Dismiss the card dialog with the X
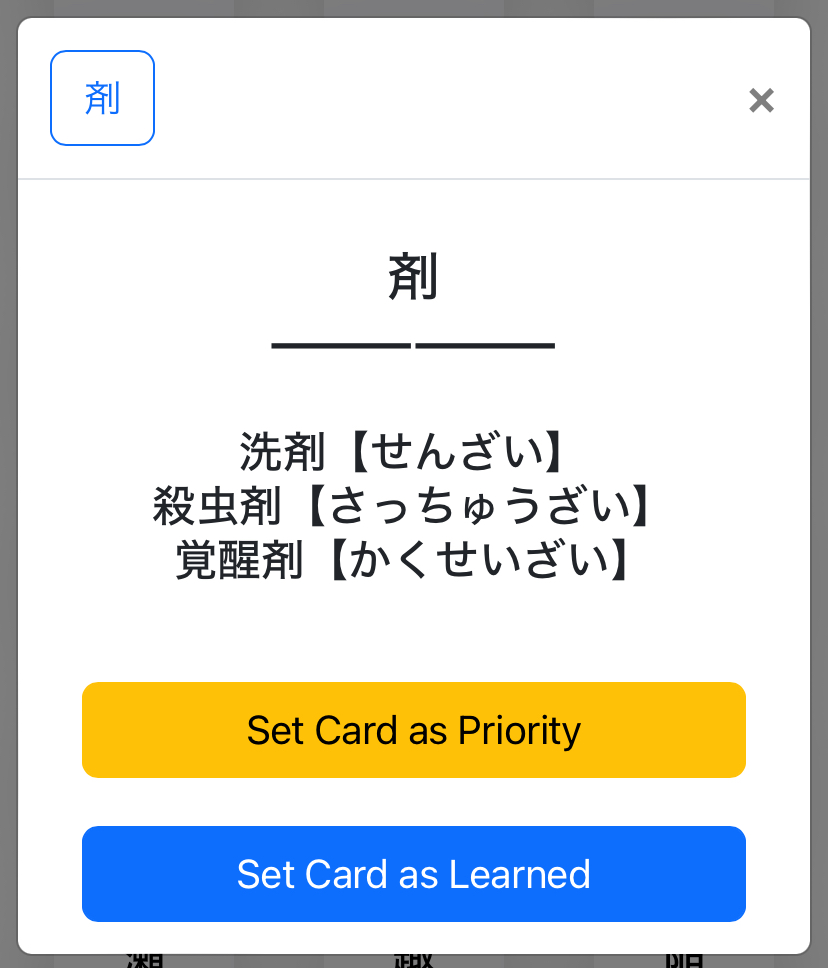 (x=762, y=101)
